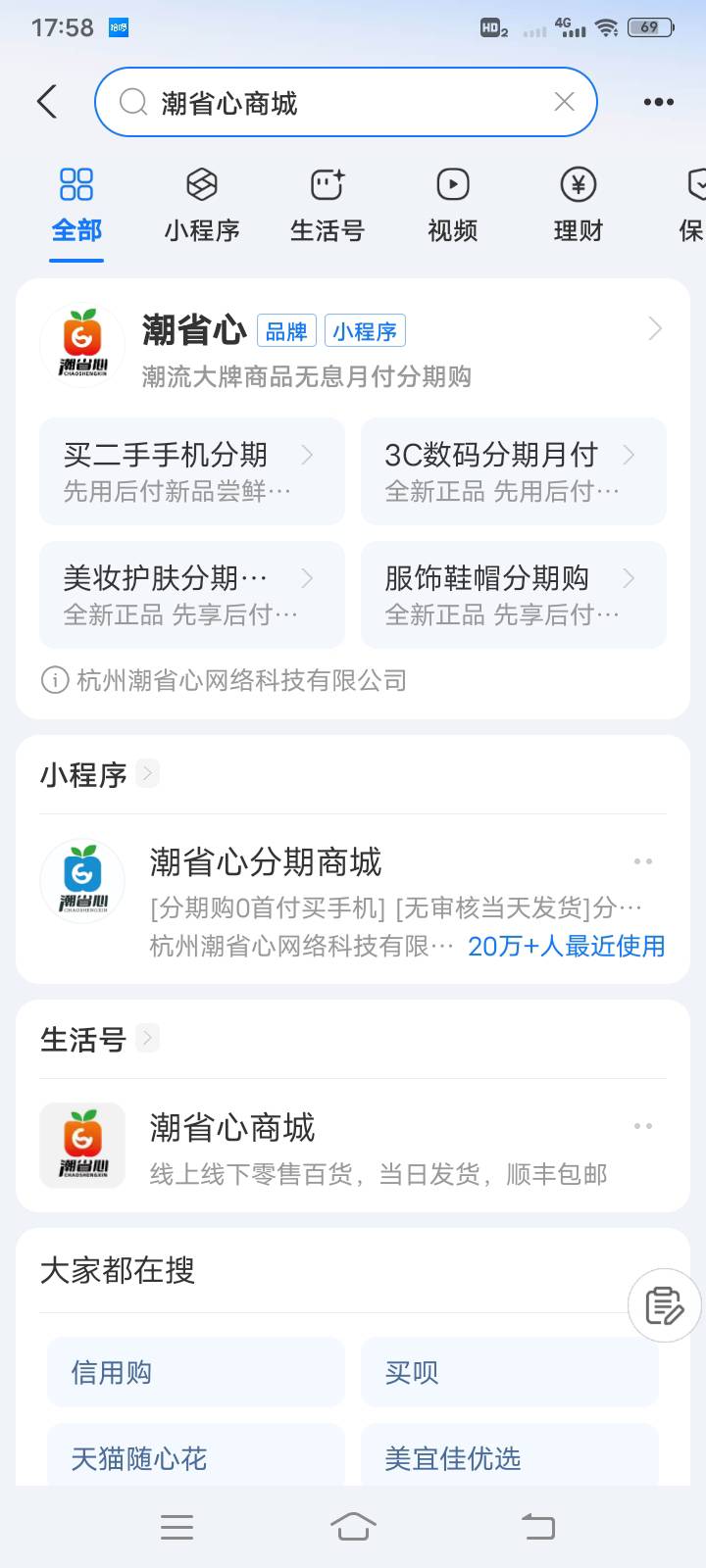Switch to the 理财 tab
Image resolution: width=706 pixels, height=1568 pixels.
coord(579,206)
